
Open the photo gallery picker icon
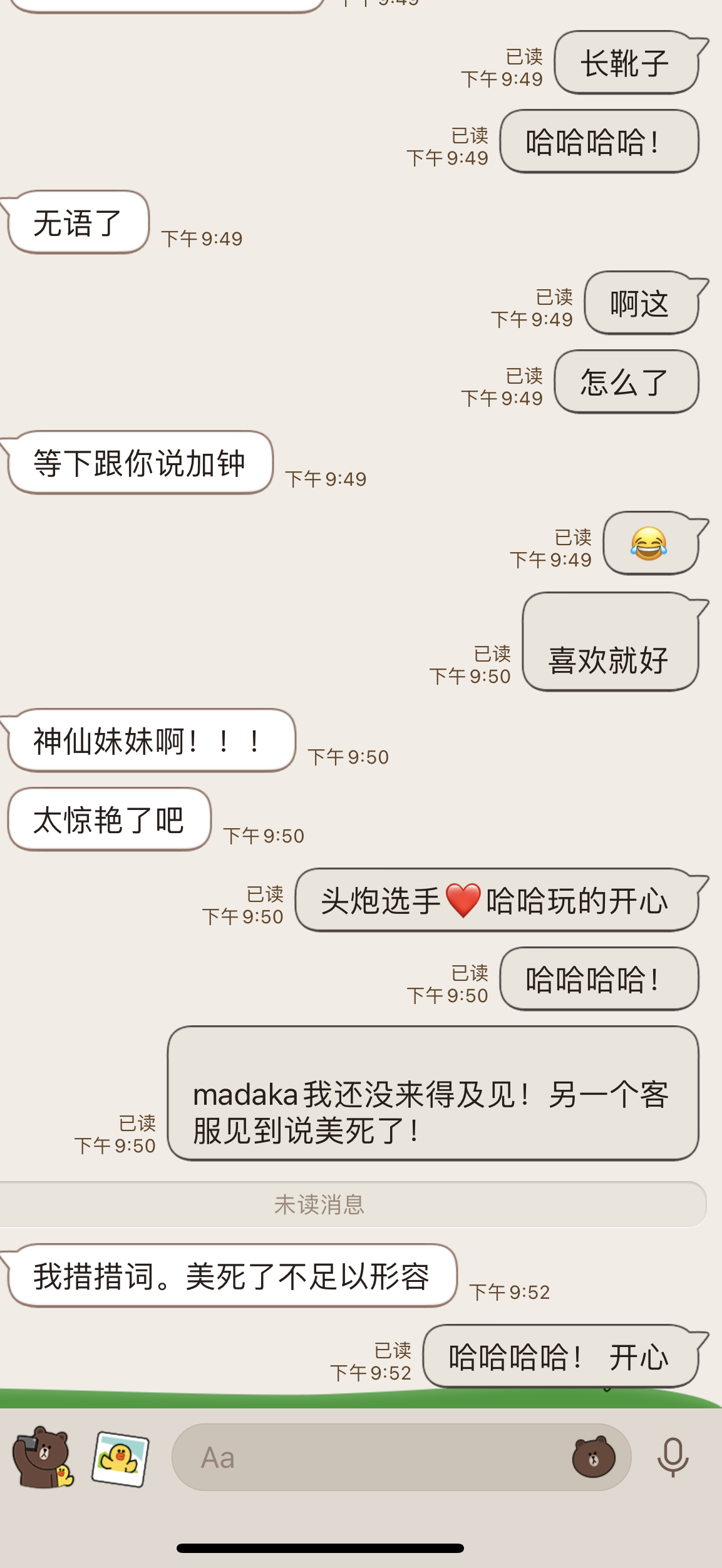(120, 1458)
